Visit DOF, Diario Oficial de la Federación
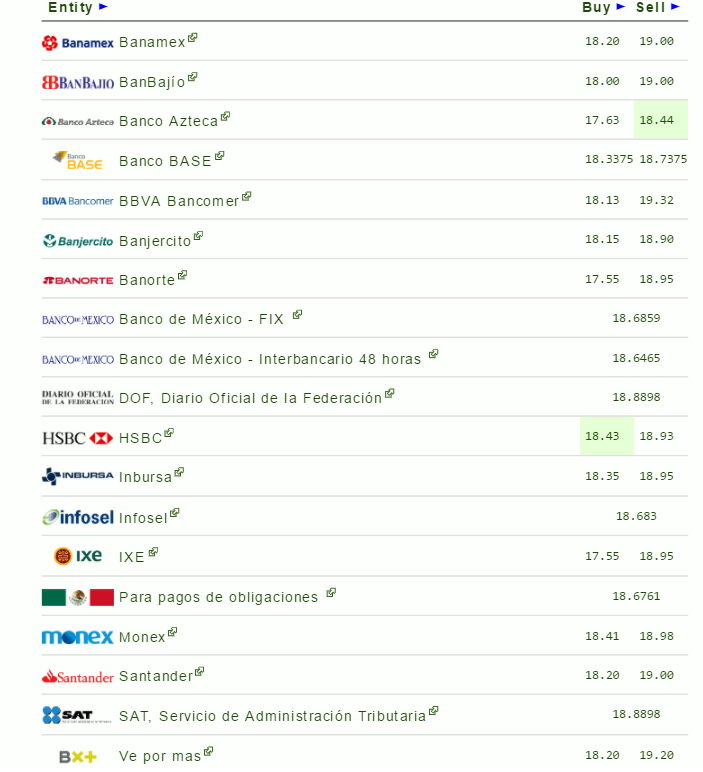Screen dimensions: 703x772 [250, 398]
